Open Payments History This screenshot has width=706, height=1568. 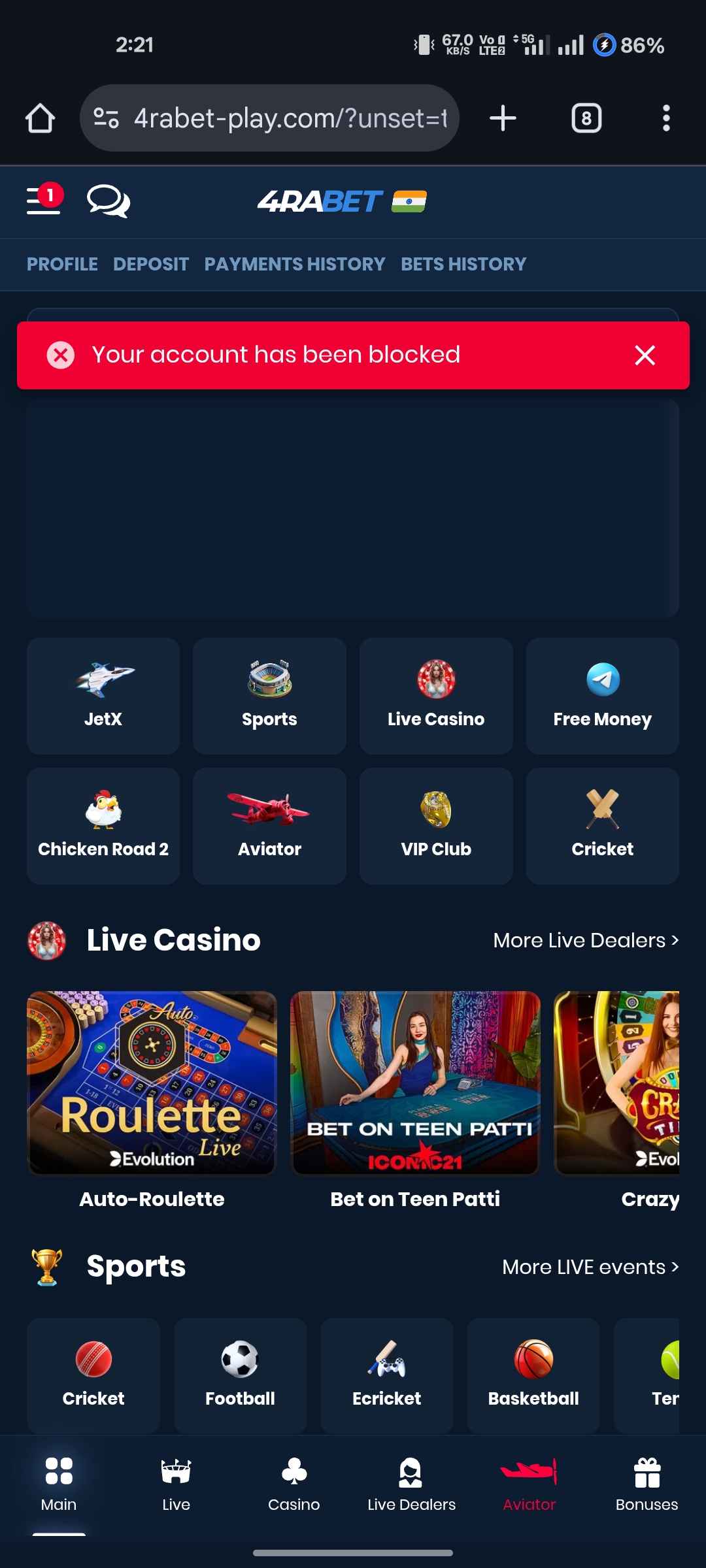(294, 264)
